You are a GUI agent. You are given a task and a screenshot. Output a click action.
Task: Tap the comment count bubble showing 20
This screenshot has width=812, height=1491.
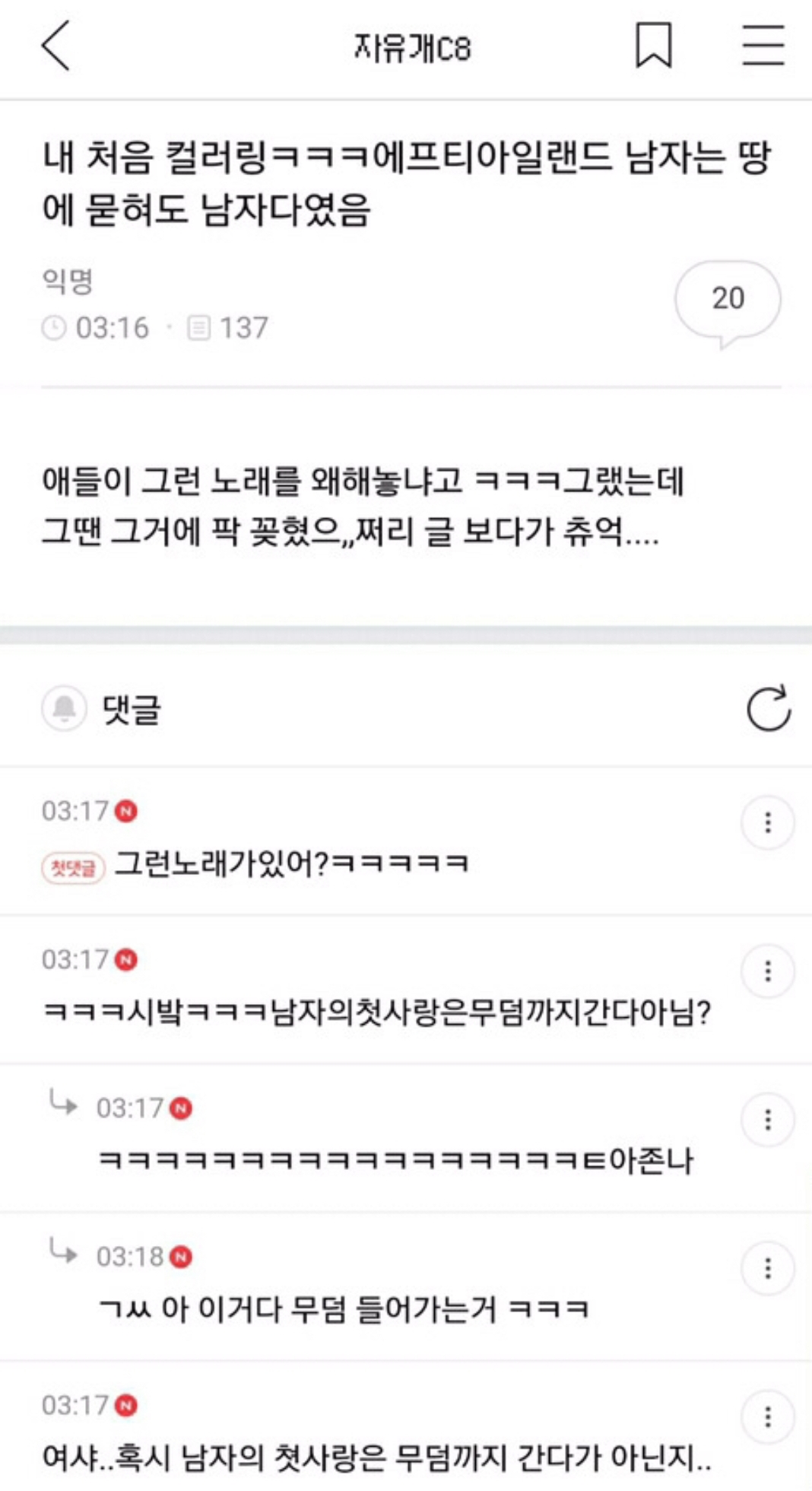pos(728,300)
